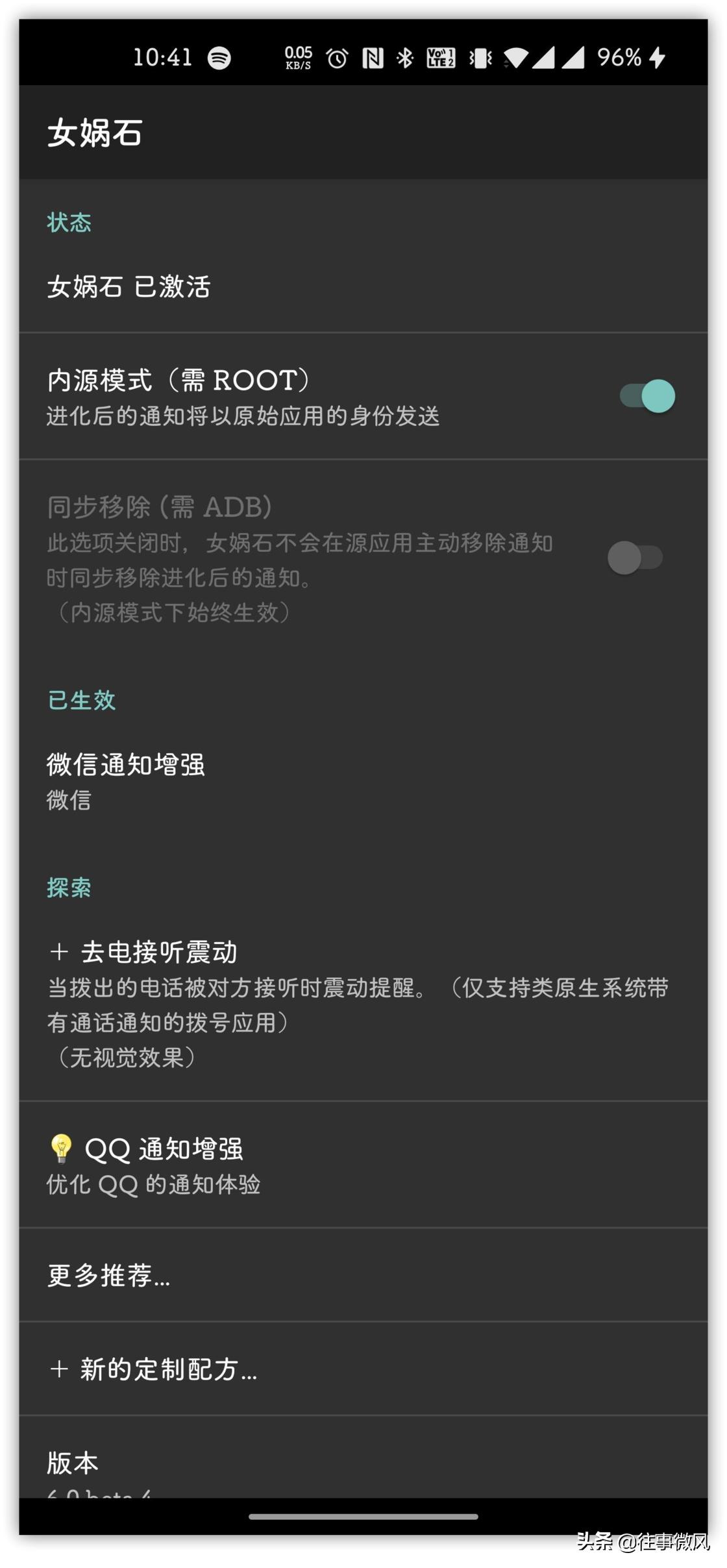
Task: Tap the alarm clock status bar icon
Action: [x=338, y=58]
